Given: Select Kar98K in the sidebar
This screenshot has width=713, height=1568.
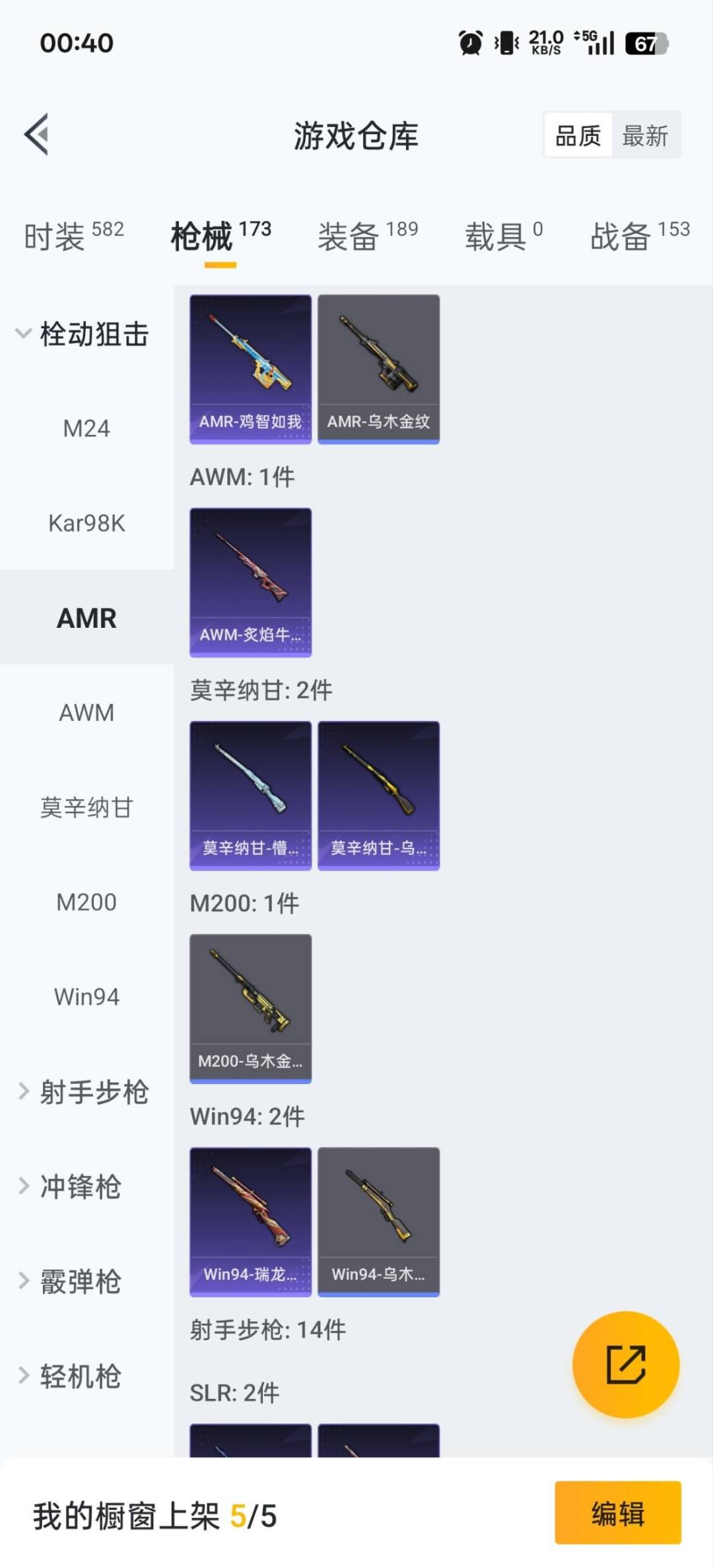Looking at the screenshot, I should pos(86,524).
